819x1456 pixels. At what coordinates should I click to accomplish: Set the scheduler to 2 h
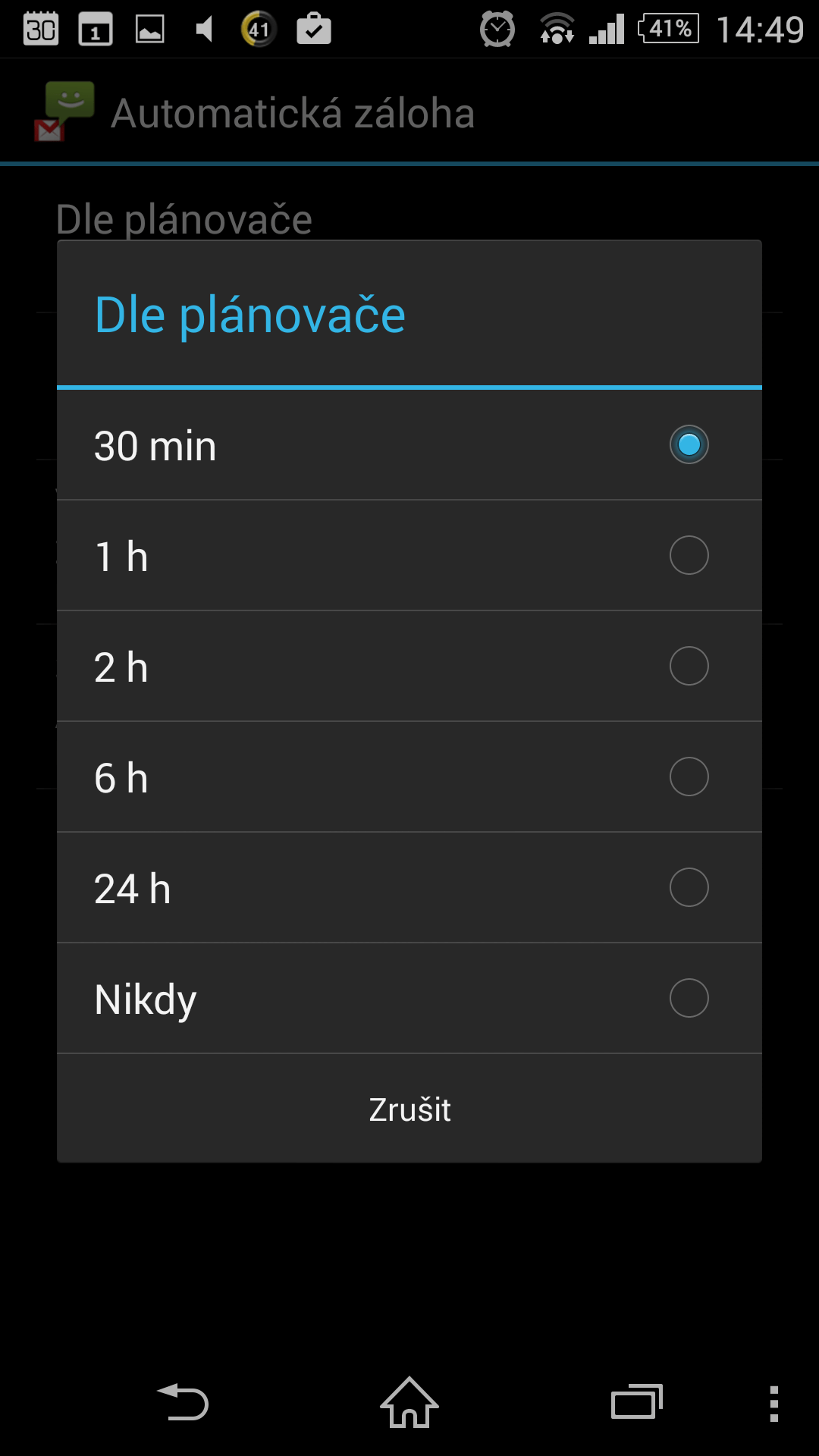pyautogui.click(x=409, y=667)
